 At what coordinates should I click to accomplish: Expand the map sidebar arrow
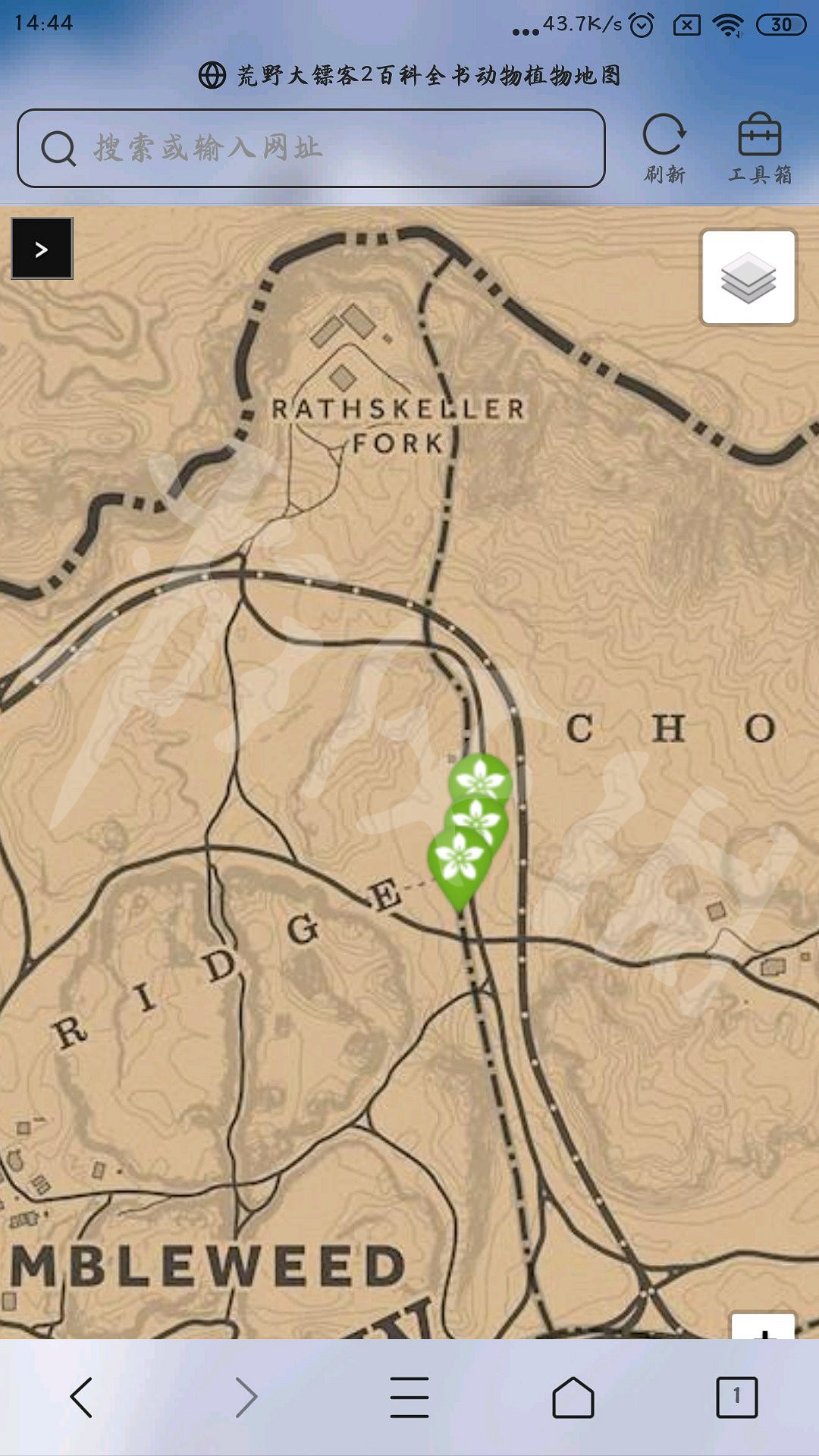point(42,249)
